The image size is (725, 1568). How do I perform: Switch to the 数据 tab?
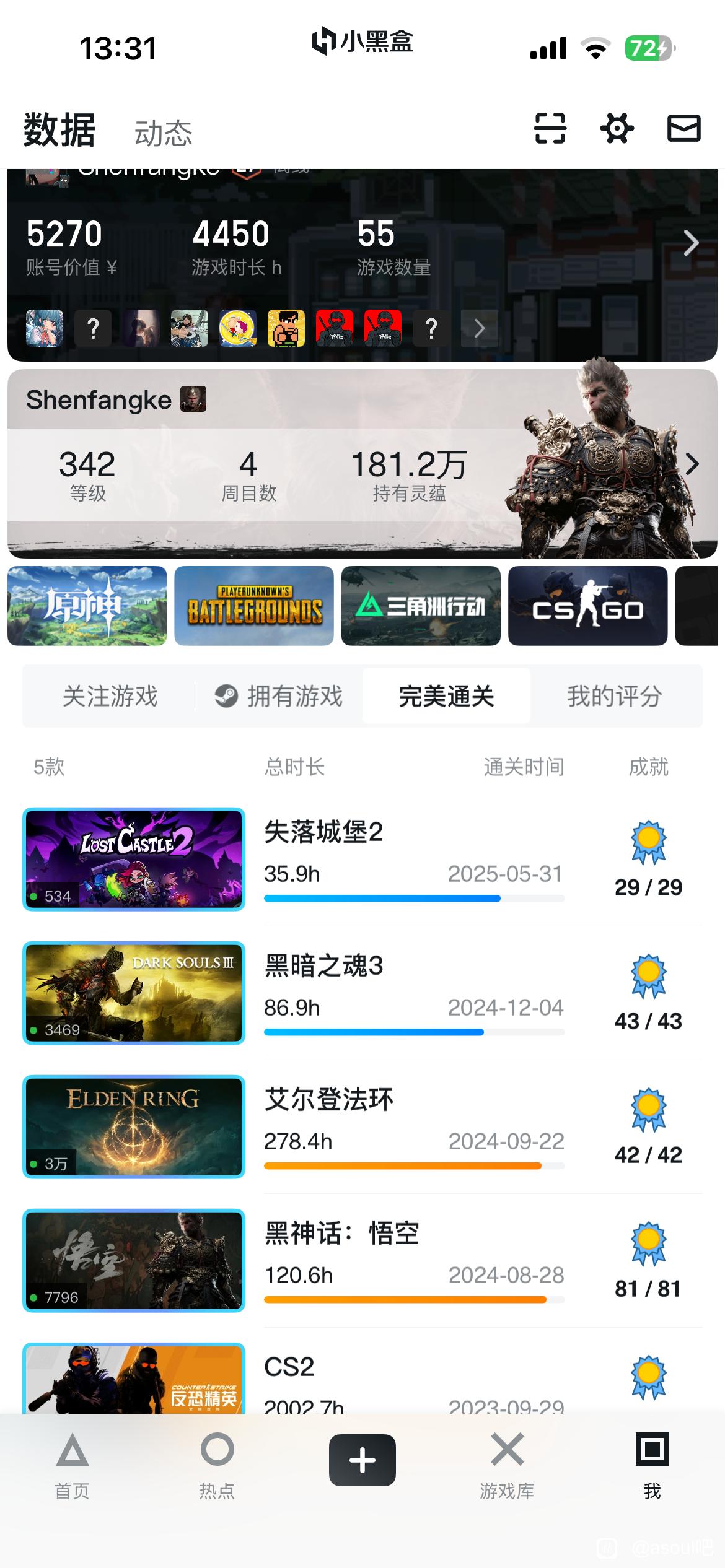59,130
